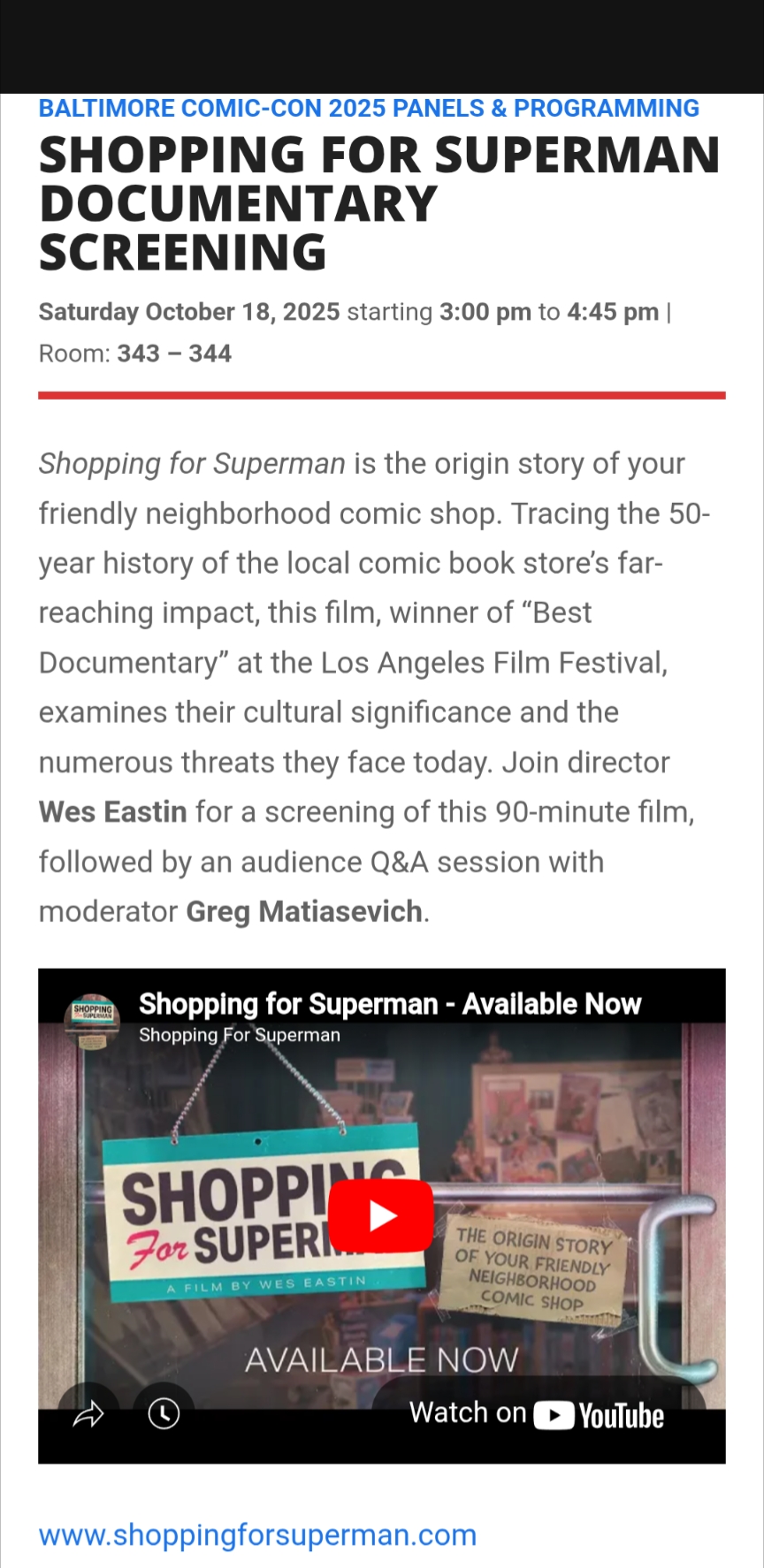Open the video title Shopping for Superman - Available Now
Image resolution: width=764 pixels, height=1568 pixels.
[390, 1004]
